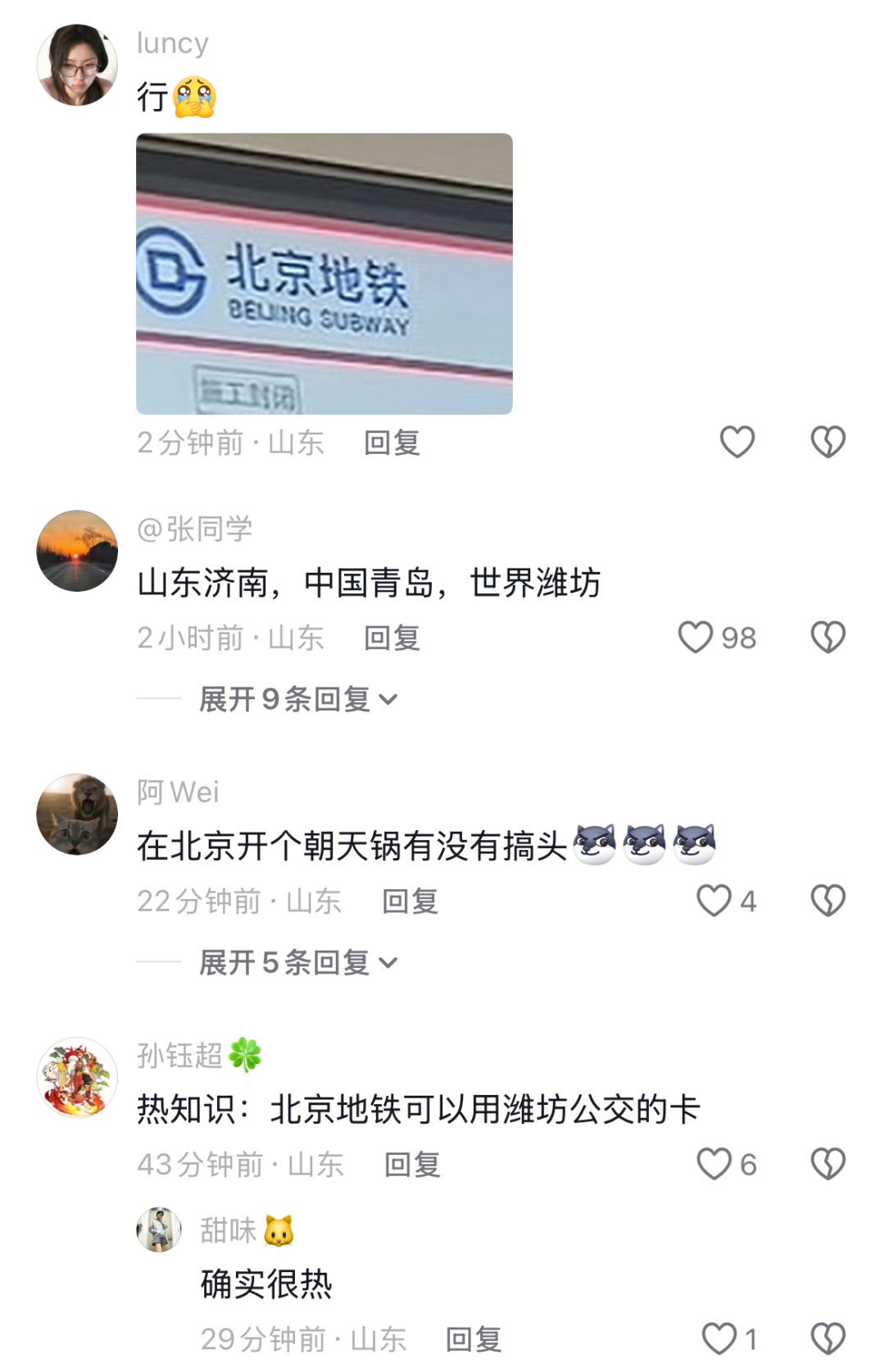Viewport: 885px width, 1372px height.
Task: Like luncy's comment
Action: pos(737,443)
